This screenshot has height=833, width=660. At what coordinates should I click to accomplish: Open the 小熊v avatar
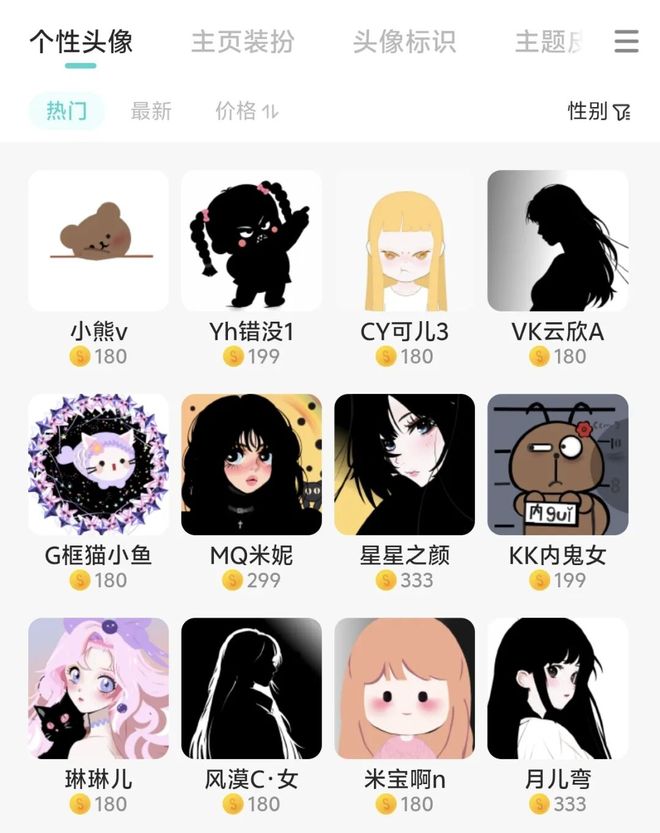tap(98, 241)
